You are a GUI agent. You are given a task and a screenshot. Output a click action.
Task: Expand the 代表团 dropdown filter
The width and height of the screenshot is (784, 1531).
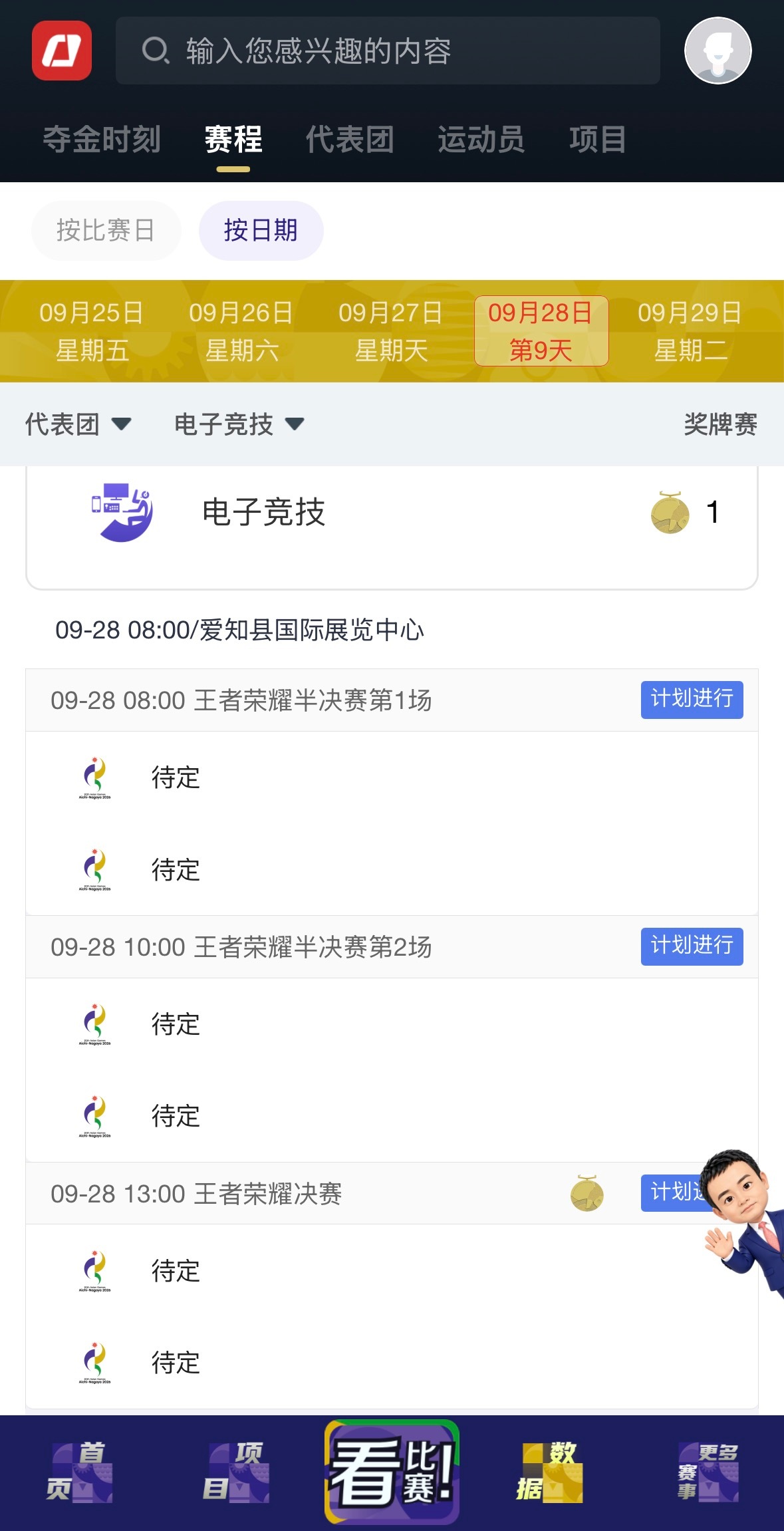[78, 424]
